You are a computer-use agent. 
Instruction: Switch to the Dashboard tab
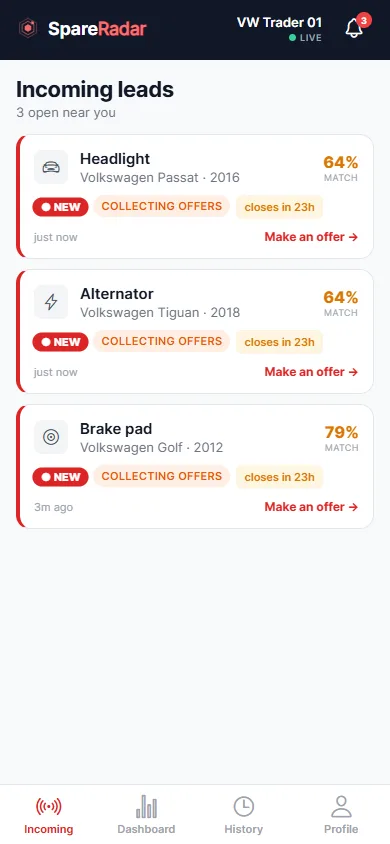(146, 815)
